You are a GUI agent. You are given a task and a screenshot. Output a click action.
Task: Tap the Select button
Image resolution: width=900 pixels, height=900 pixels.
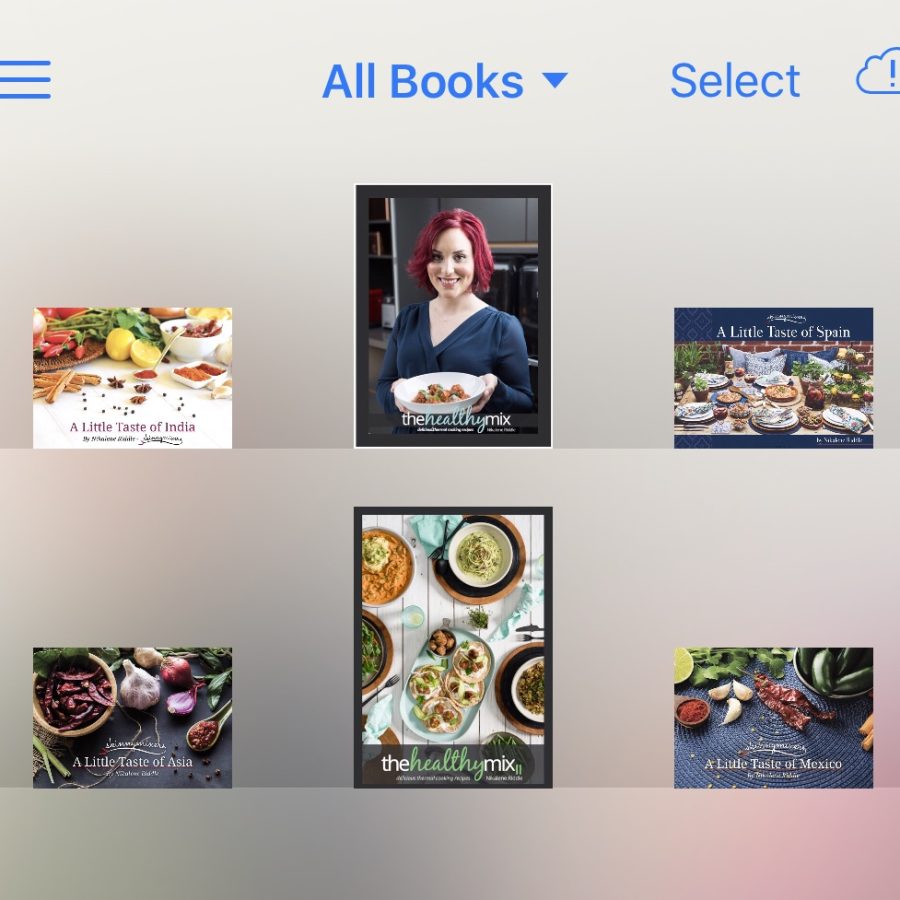coord(735,81)
